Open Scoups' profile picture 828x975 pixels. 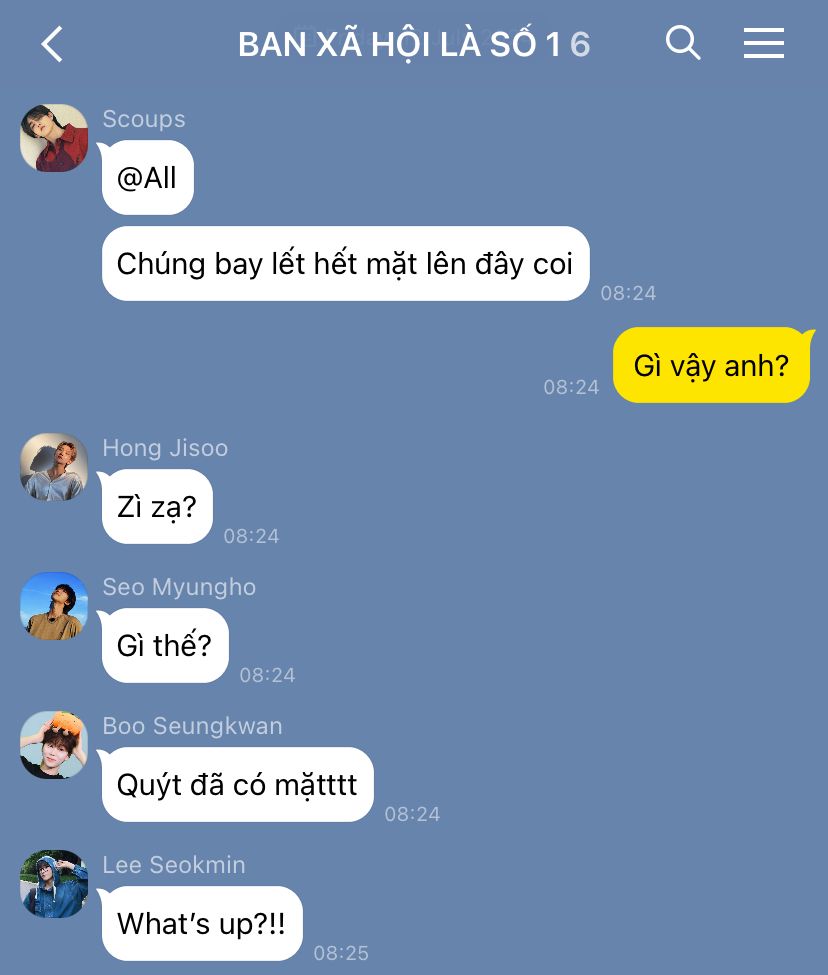(x=54, y=138)
